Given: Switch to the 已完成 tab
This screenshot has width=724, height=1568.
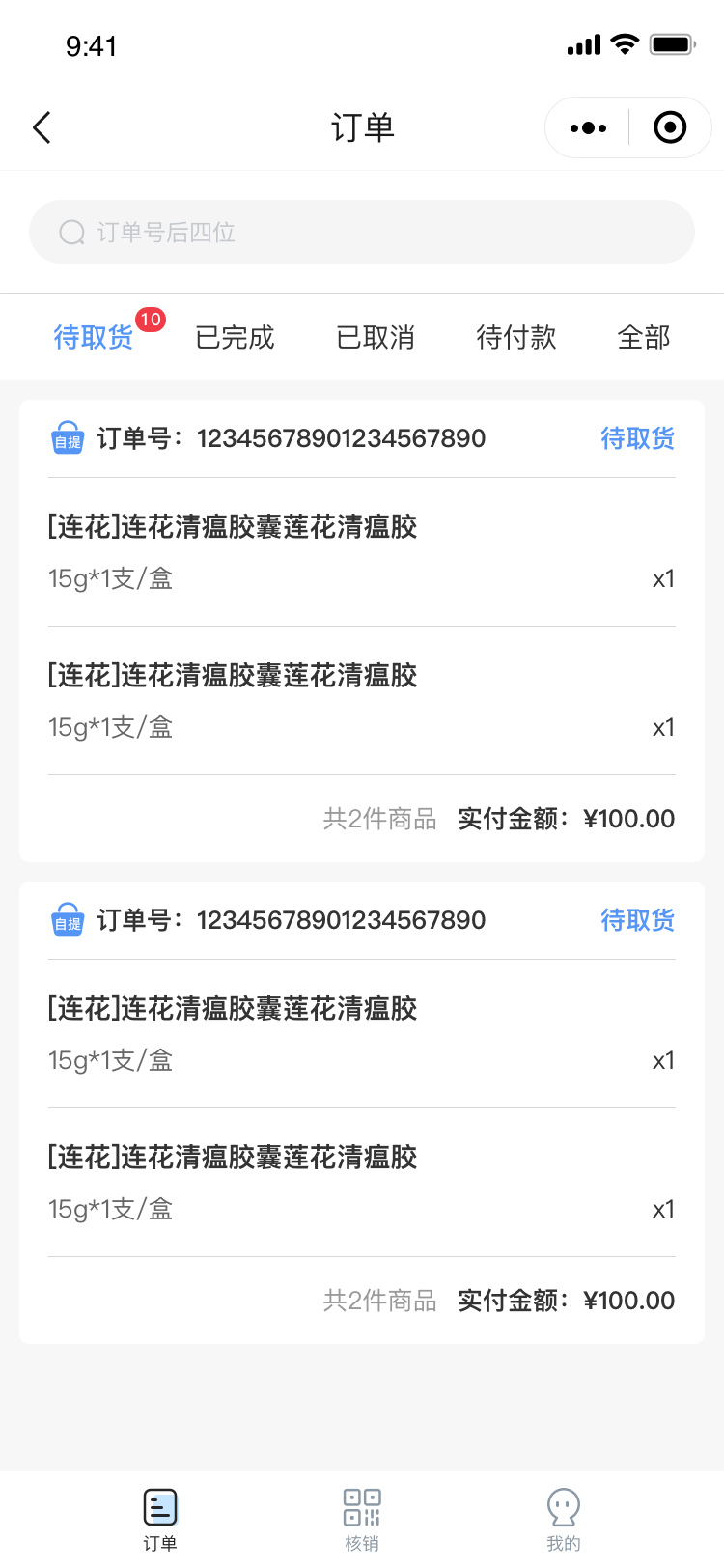Looking at the screenshot, I should [x=235, y=337].
